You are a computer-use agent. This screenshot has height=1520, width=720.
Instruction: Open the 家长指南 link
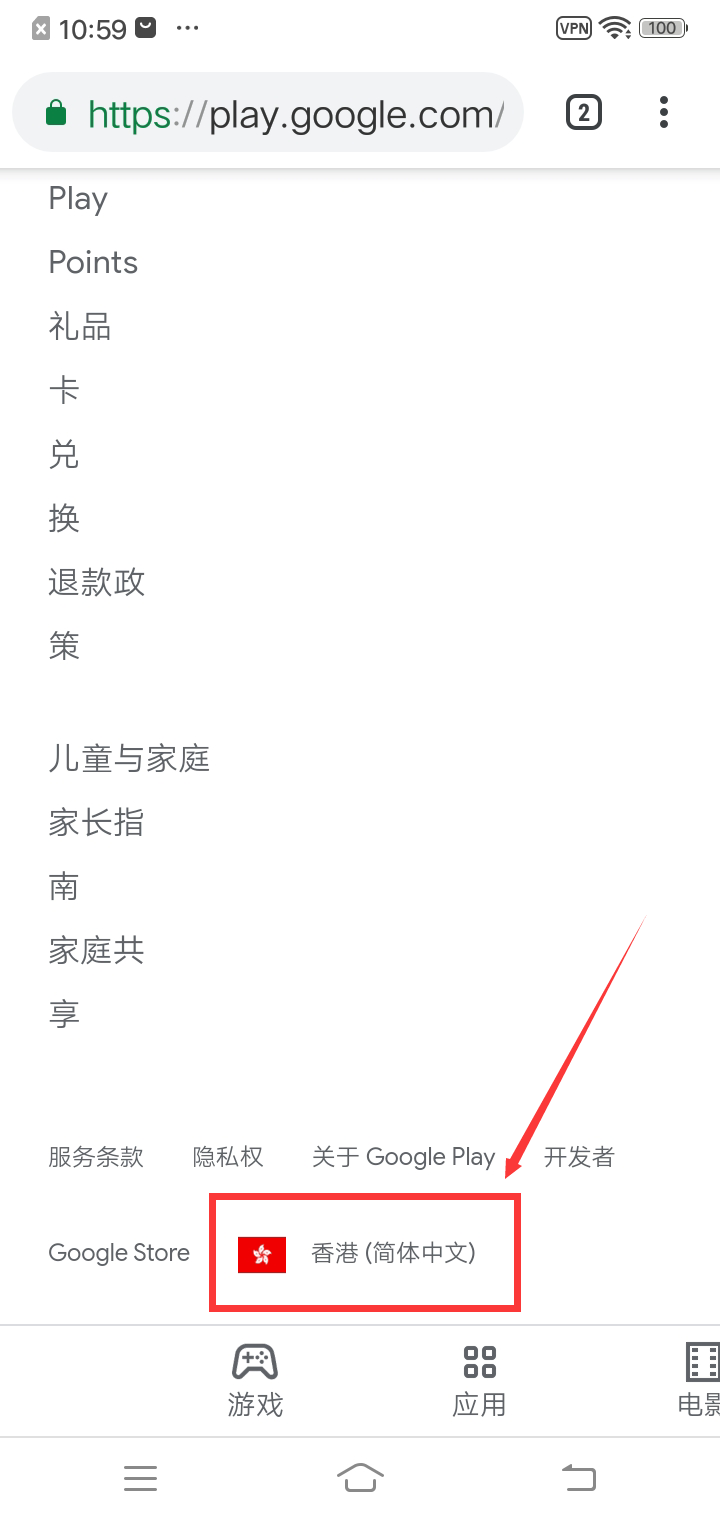[96, 854]
